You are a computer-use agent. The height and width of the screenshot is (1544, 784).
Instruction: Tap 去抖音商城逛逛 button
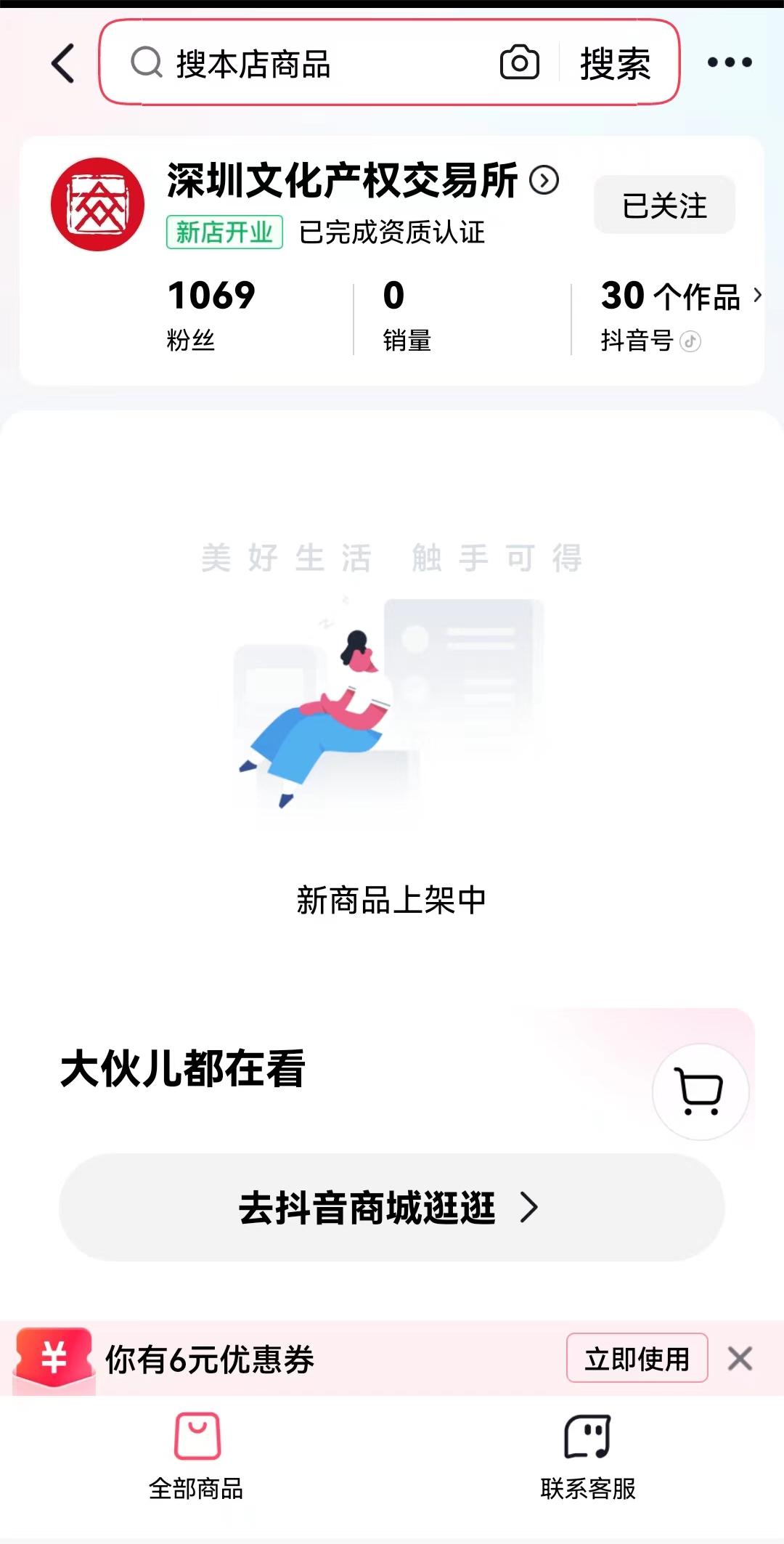391,1207
